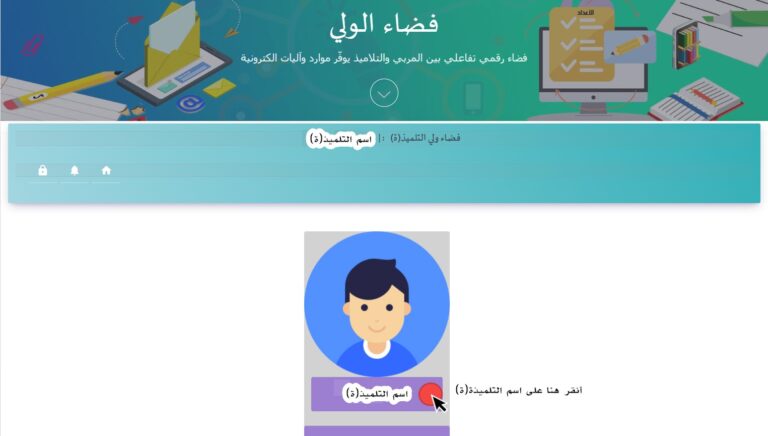
Task: Open the student avatar card
Action: click(x=377, y=304)
